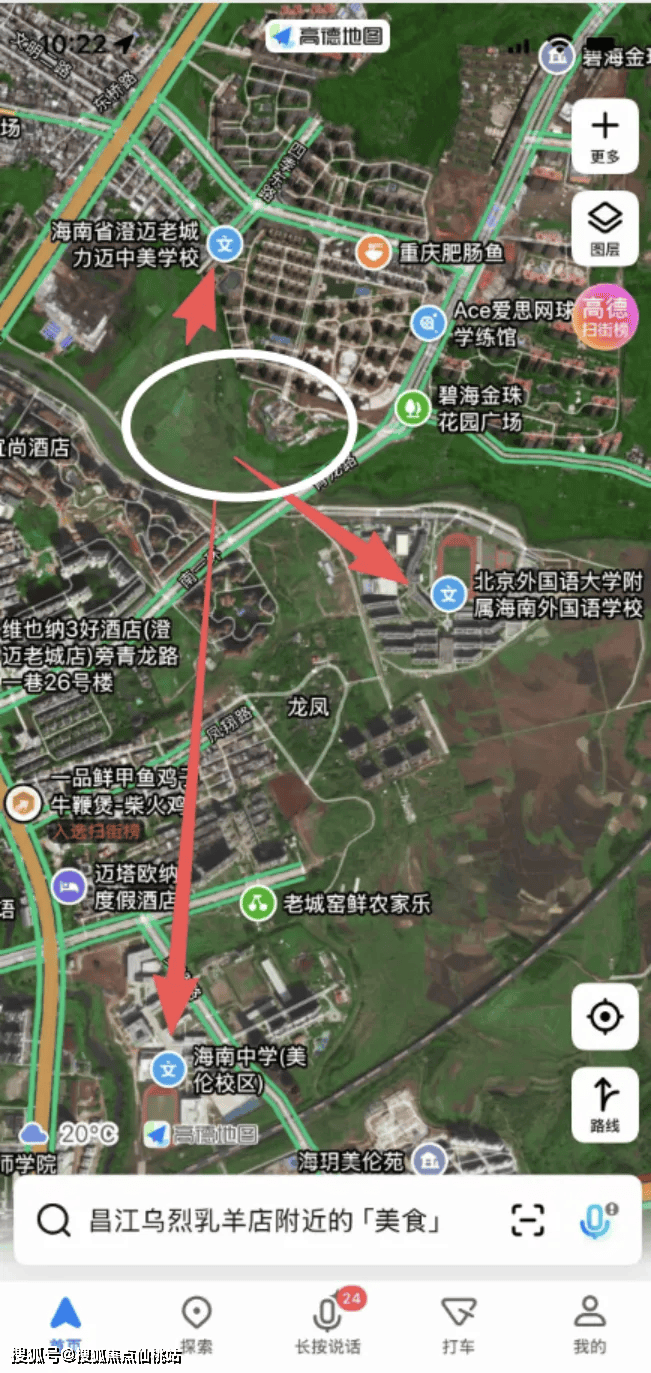The width and height of the screenshot is (651, 1373).
Task: Select the 北京外国语大学附属海南外国语学校 marker
Action: coord(449,595)
